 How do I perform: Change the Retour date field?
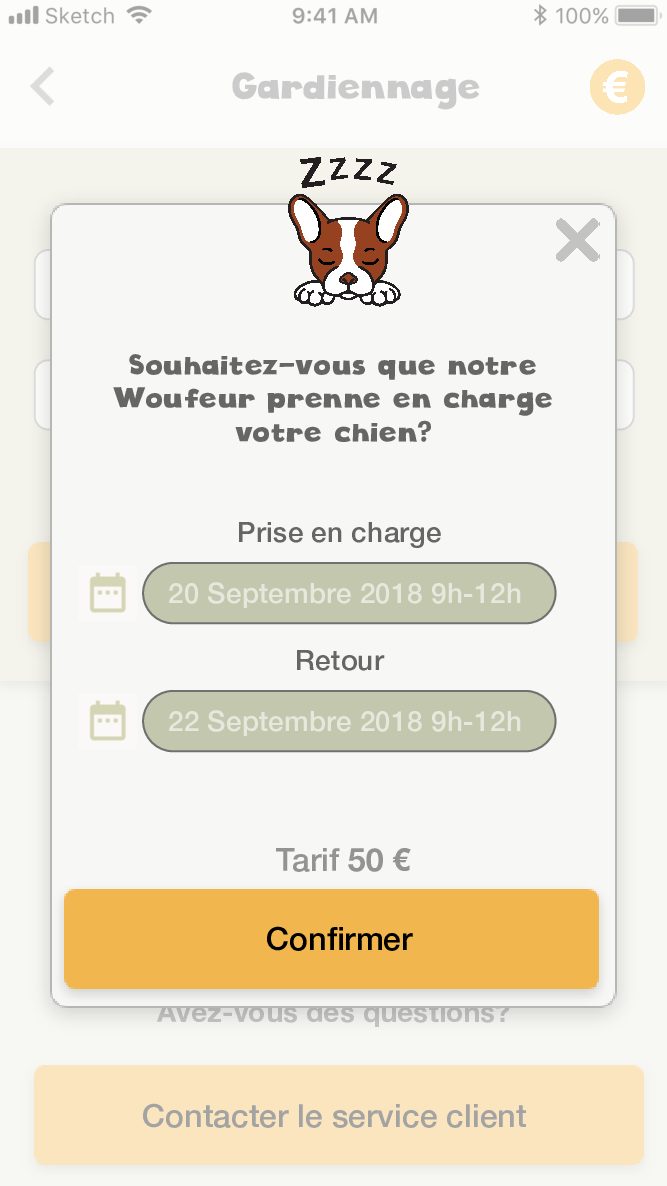349,722
